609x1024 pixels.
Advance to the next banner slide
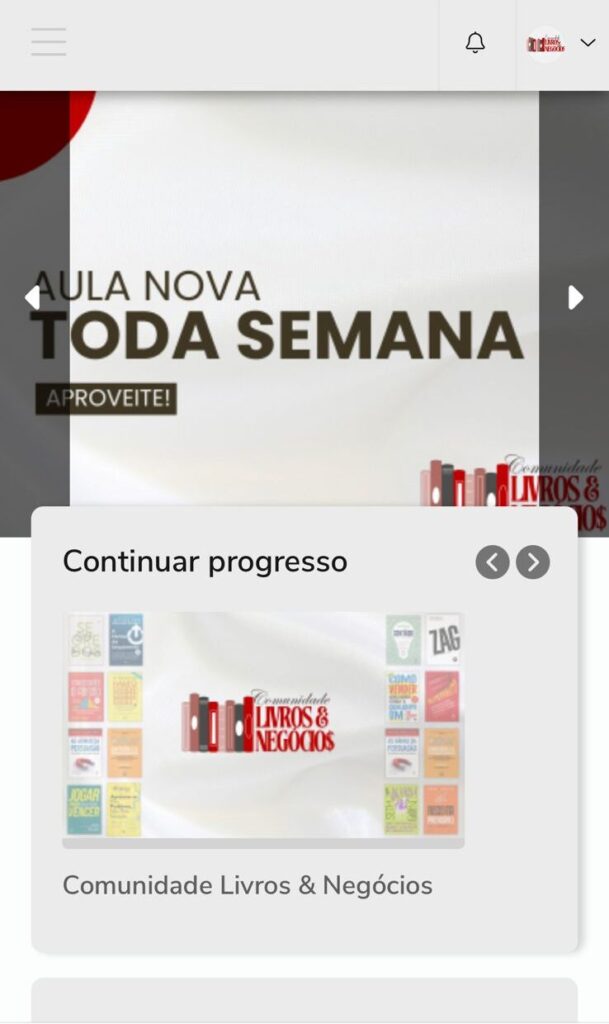tap(575, 297)
